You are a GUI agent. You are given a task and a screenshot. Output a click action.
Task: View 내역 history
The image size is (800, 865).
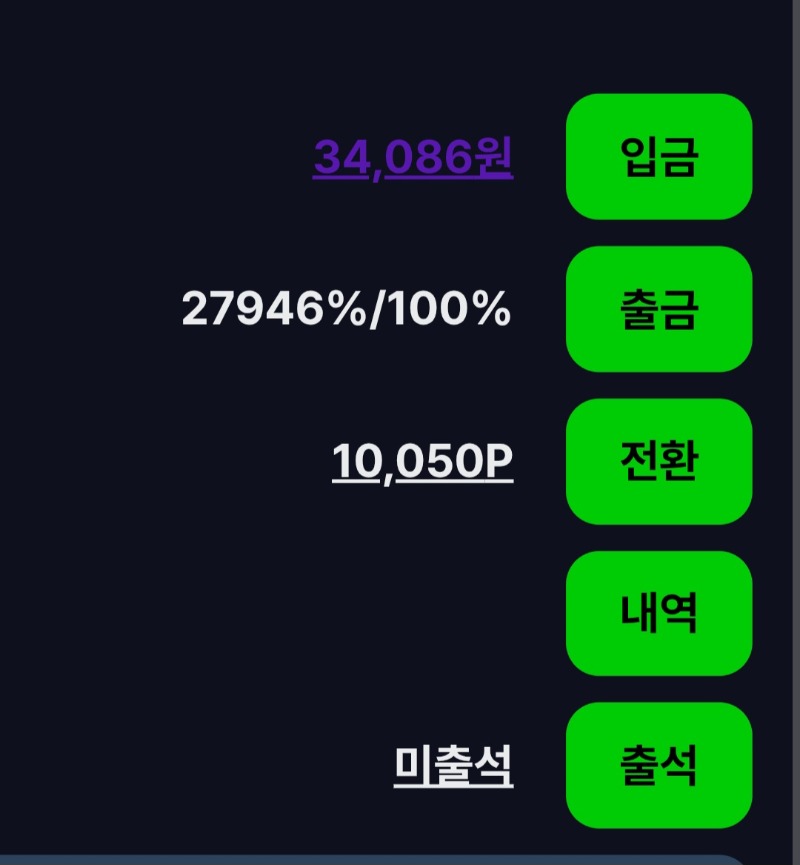pyautogui.click(x=658, y=613)
